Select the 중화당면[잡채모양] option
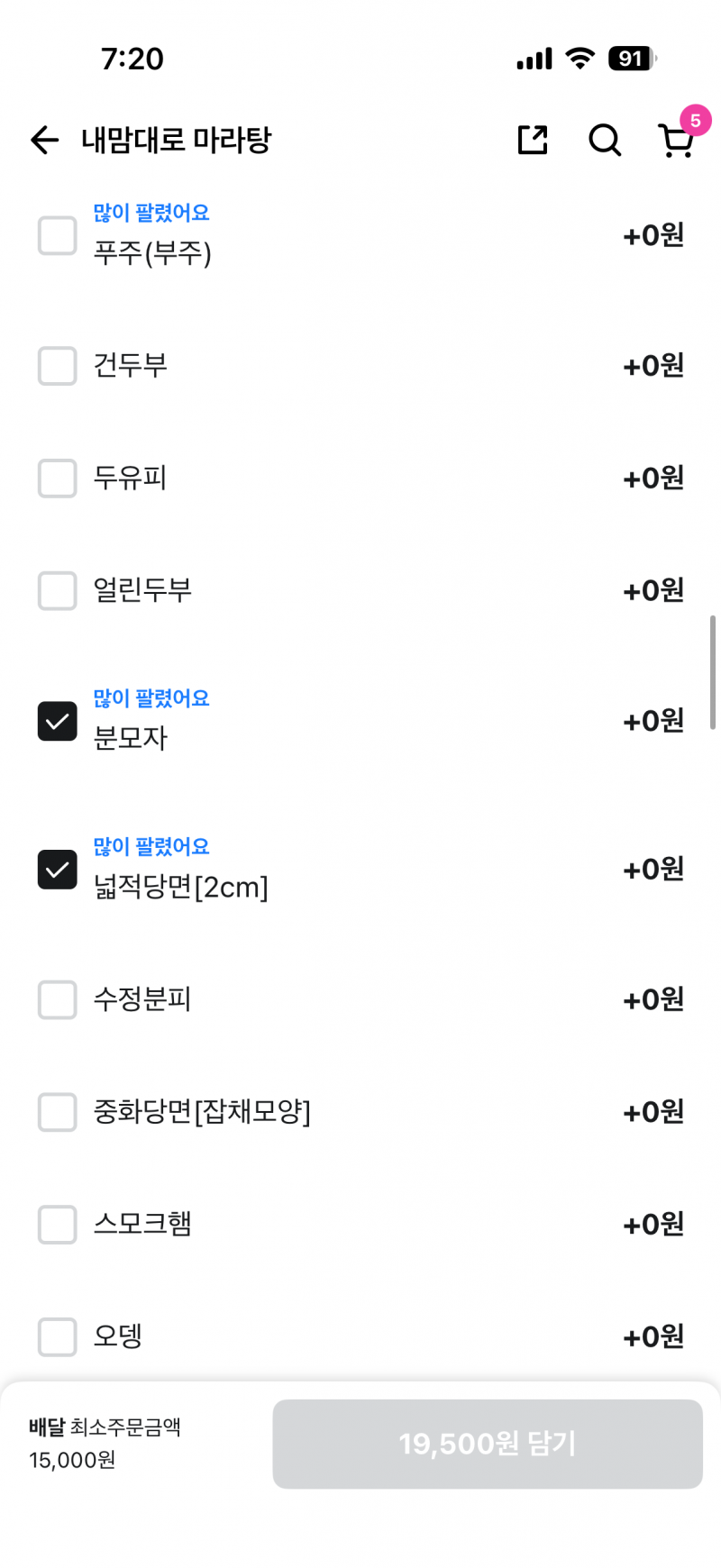The height and width of the screenshot is (1568, 721). (x=57, y=1112)
